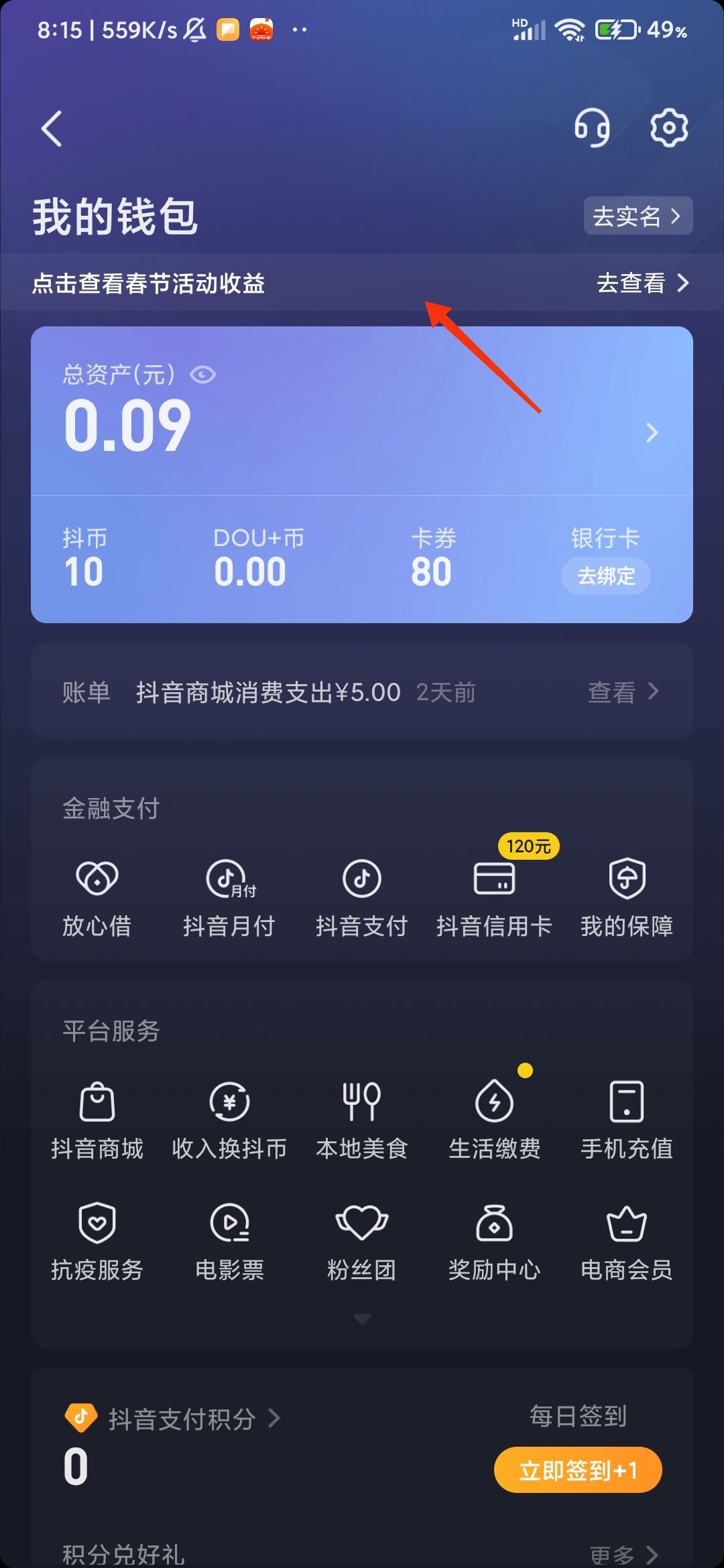
Task: Open the 放心借 loan service
Action: 96,898
